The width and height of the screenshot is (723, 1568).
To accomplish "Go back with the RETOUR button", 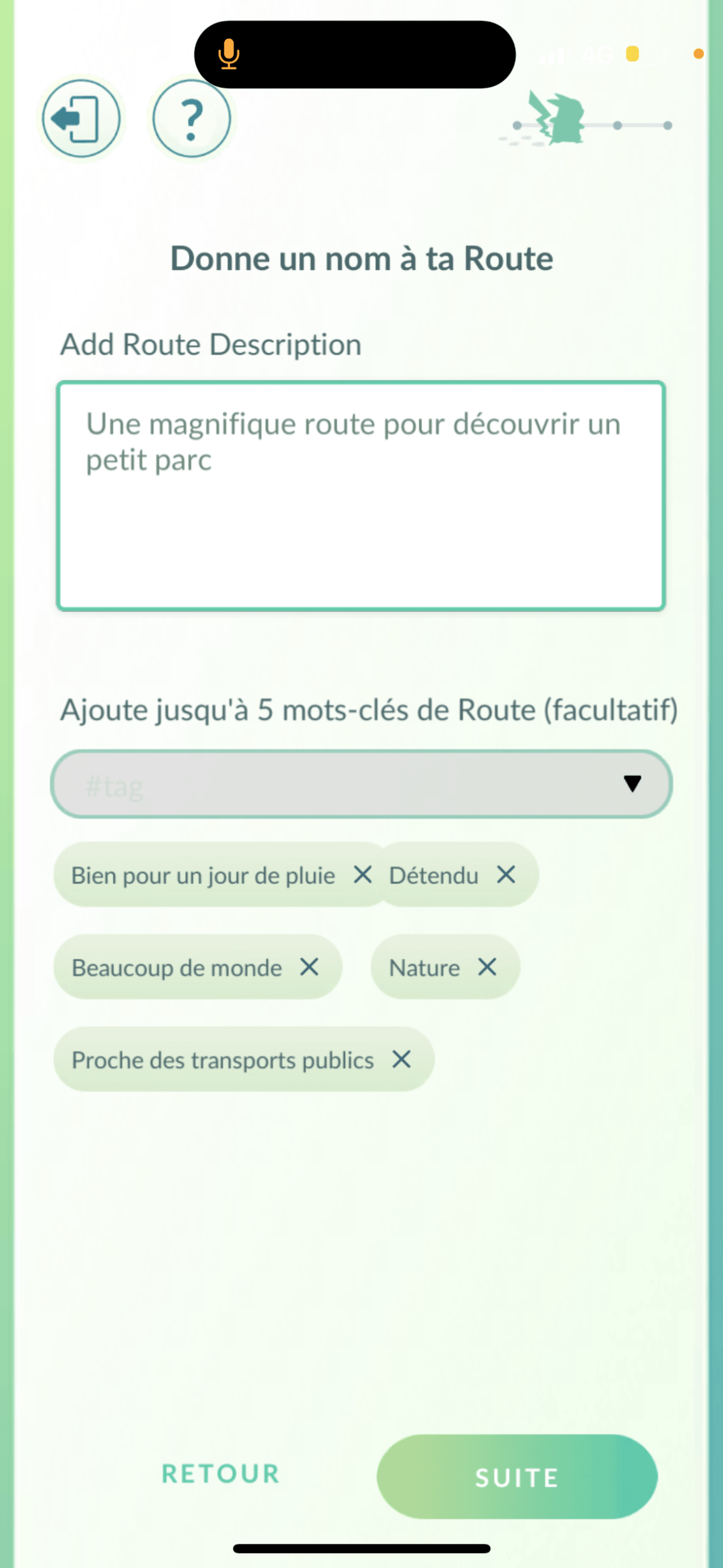I will click(221, 1474).
